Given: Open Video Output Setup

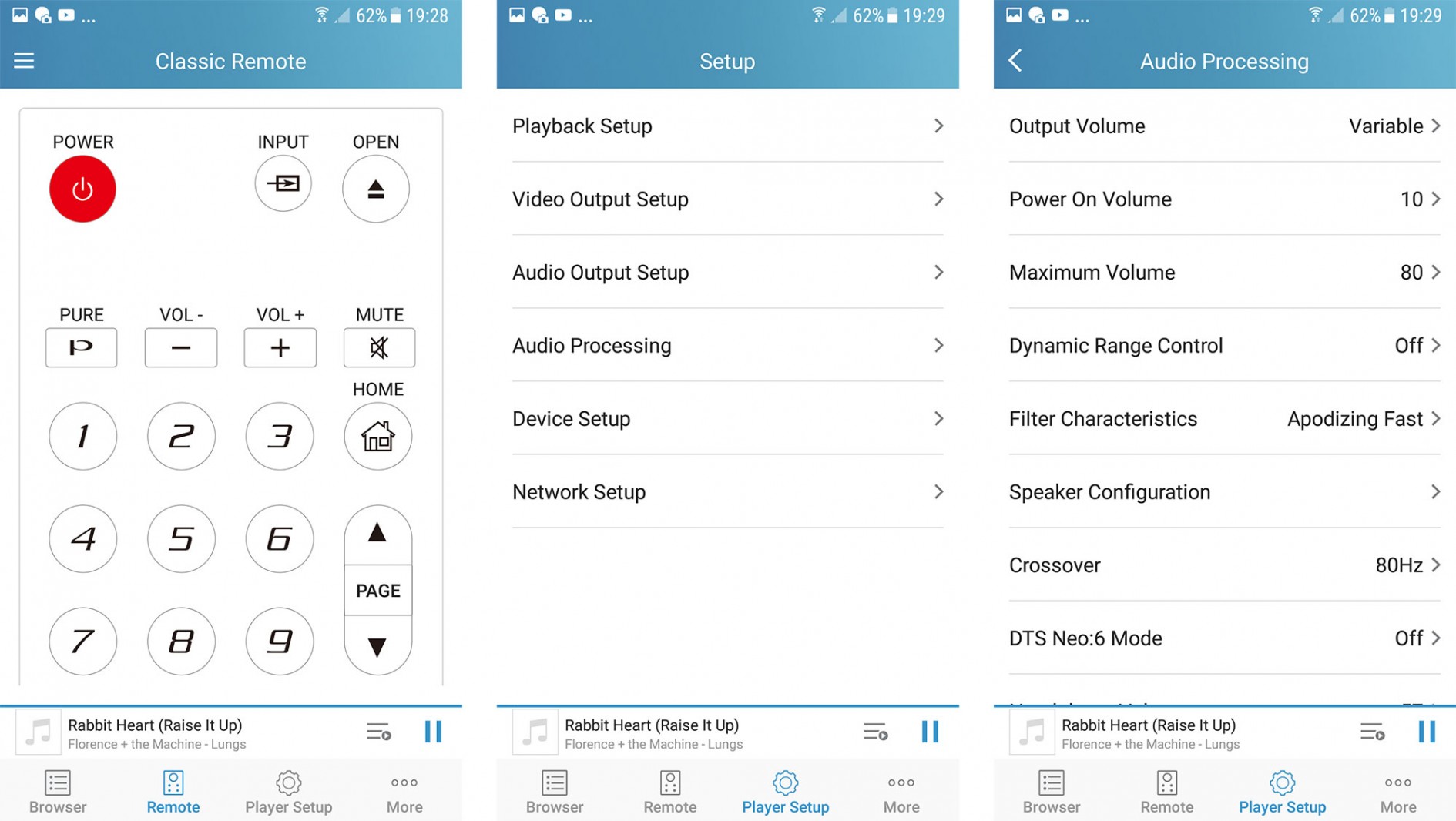Looking at the screenshot, I should click(727, 199).
